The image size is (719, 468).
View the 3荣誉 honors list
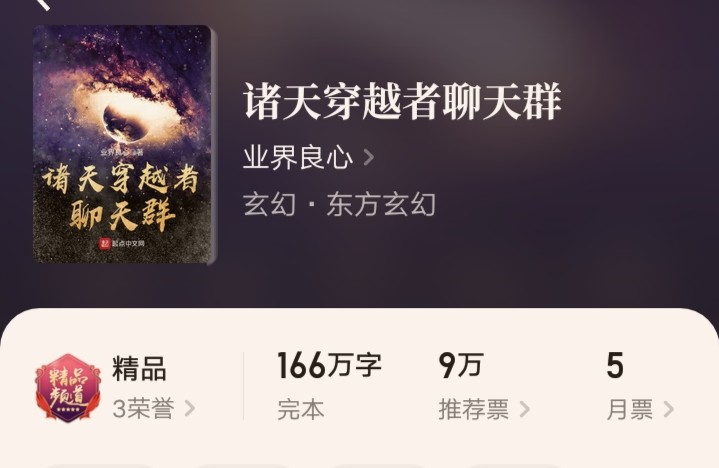click(x=153, y=409)
